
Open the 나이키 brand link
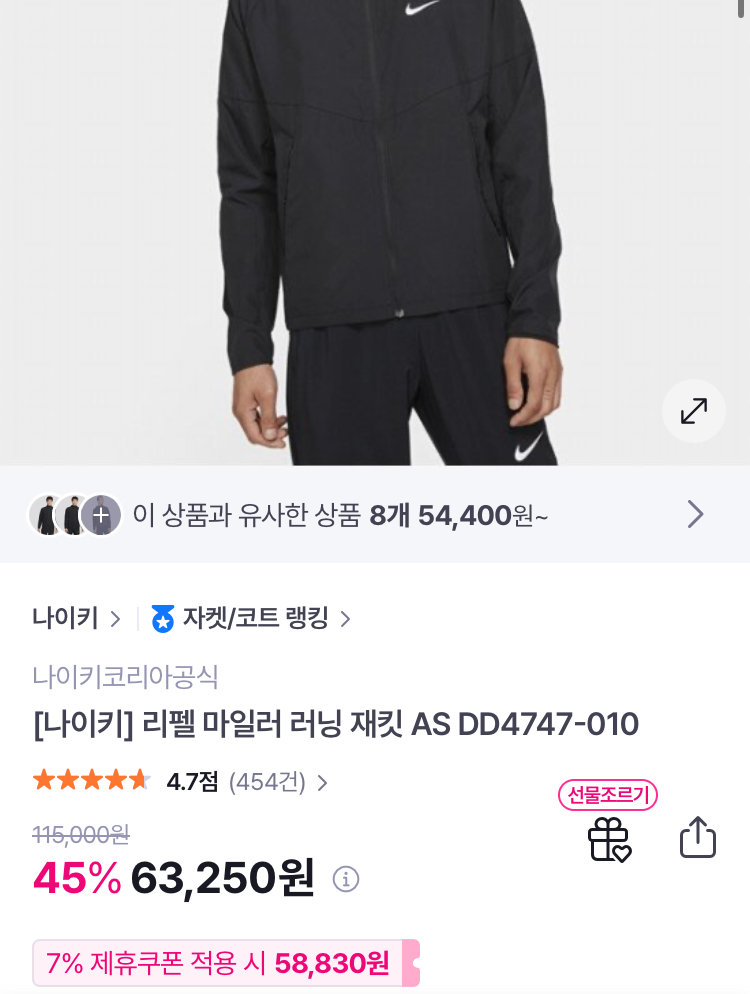[x=75, y=619]
